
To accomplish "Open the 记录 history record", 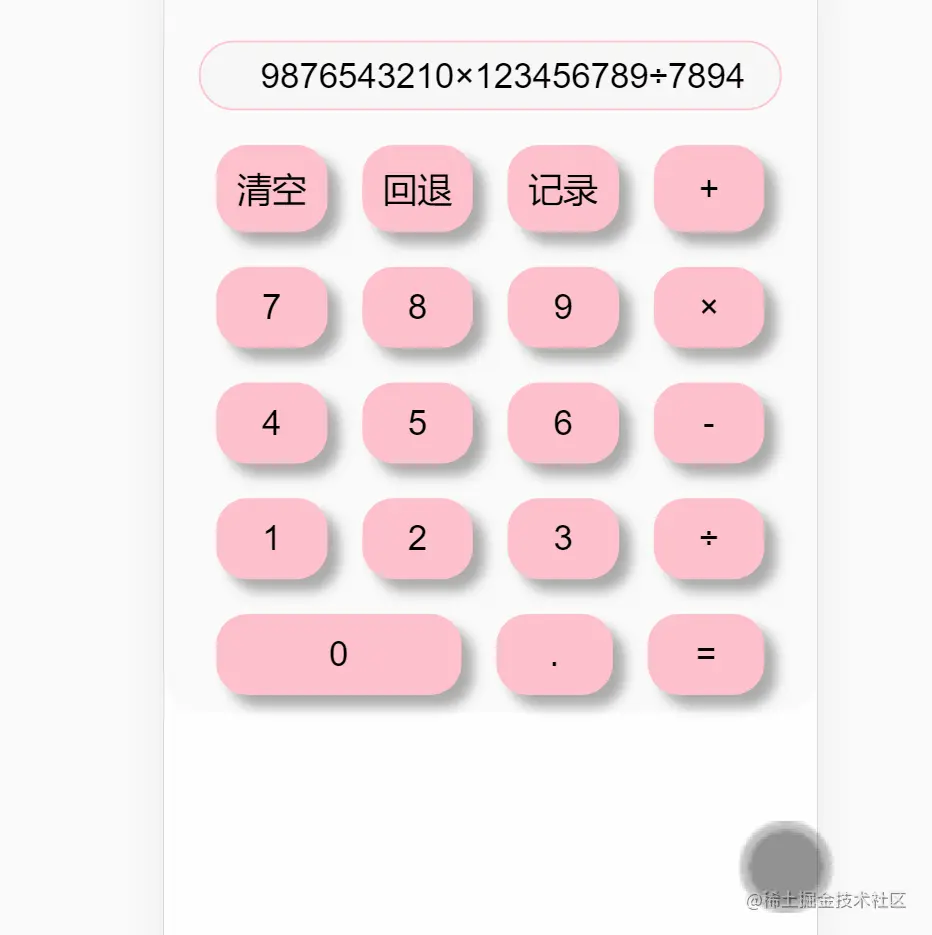I will pyautogui.click(x=564, y=190).
